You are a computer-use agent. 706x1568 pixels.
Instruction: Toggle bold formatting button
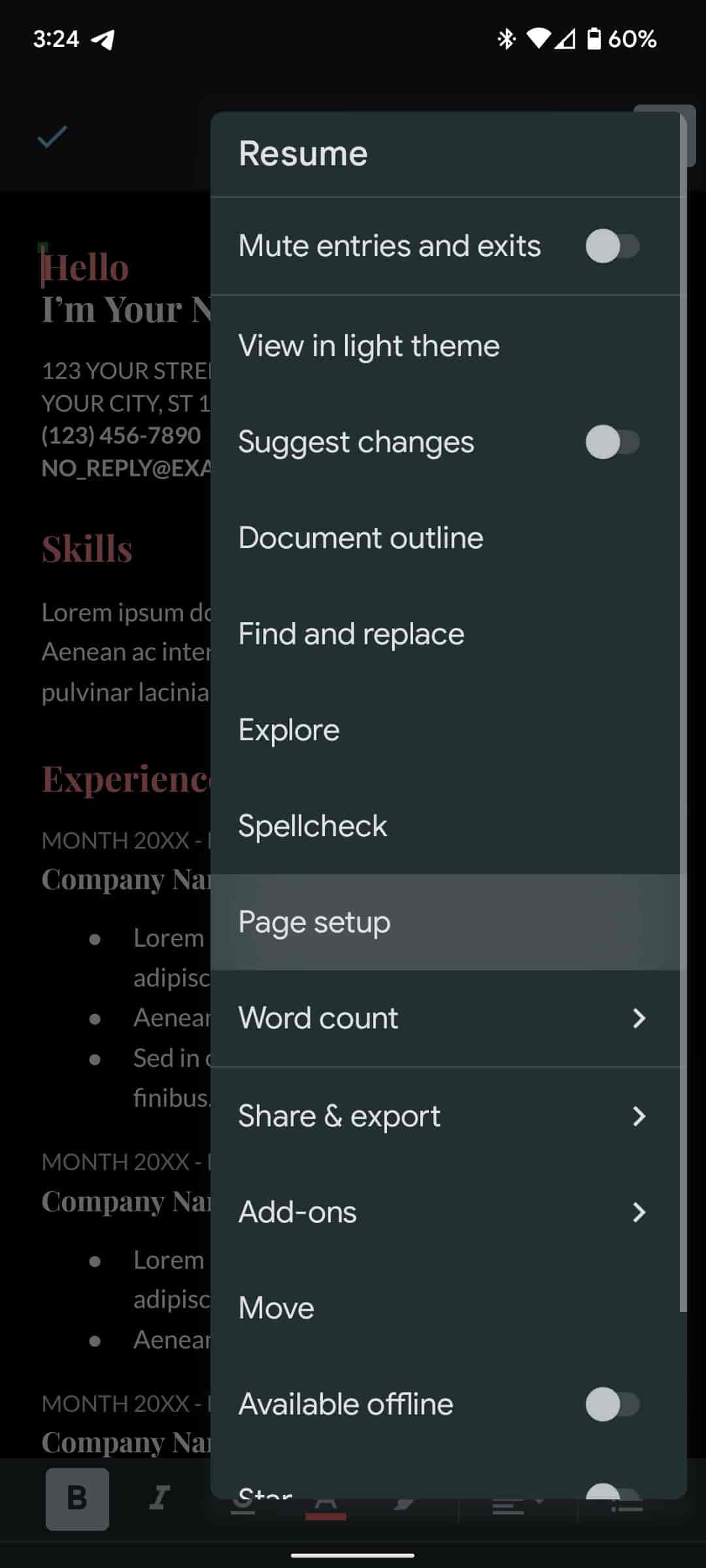pos(77,1498)
